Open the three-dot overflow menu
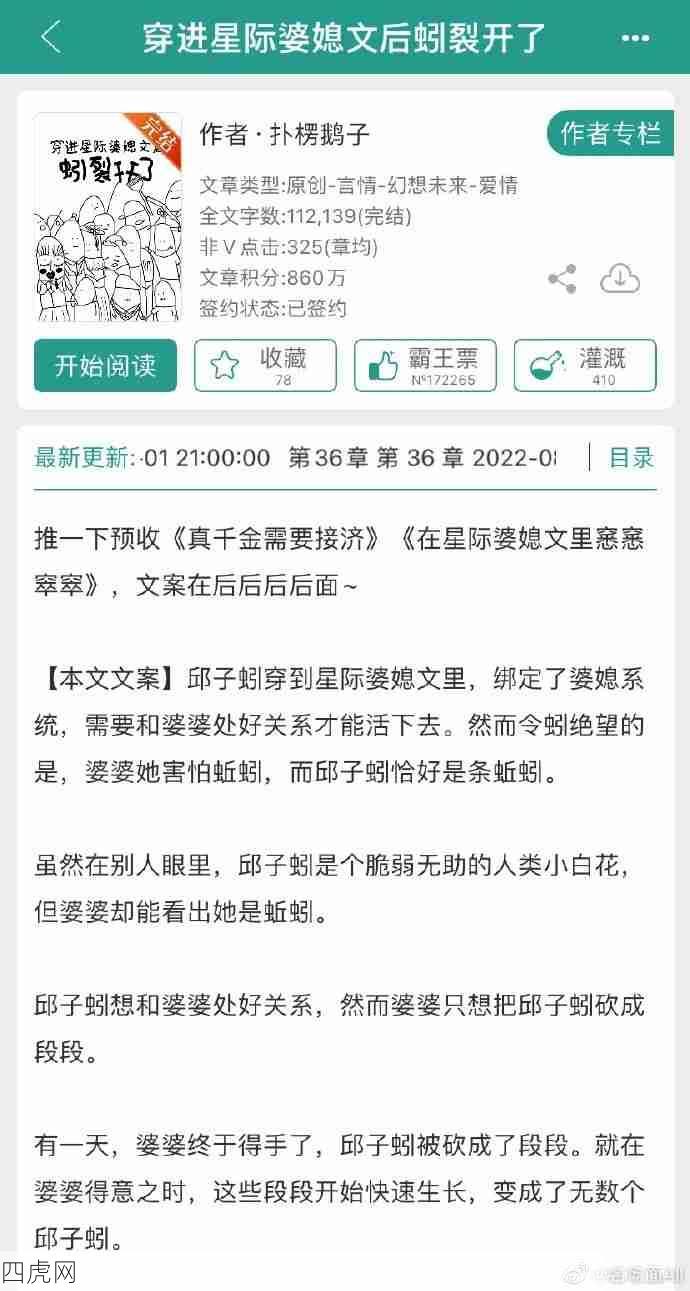 click(x=635, y=38)
